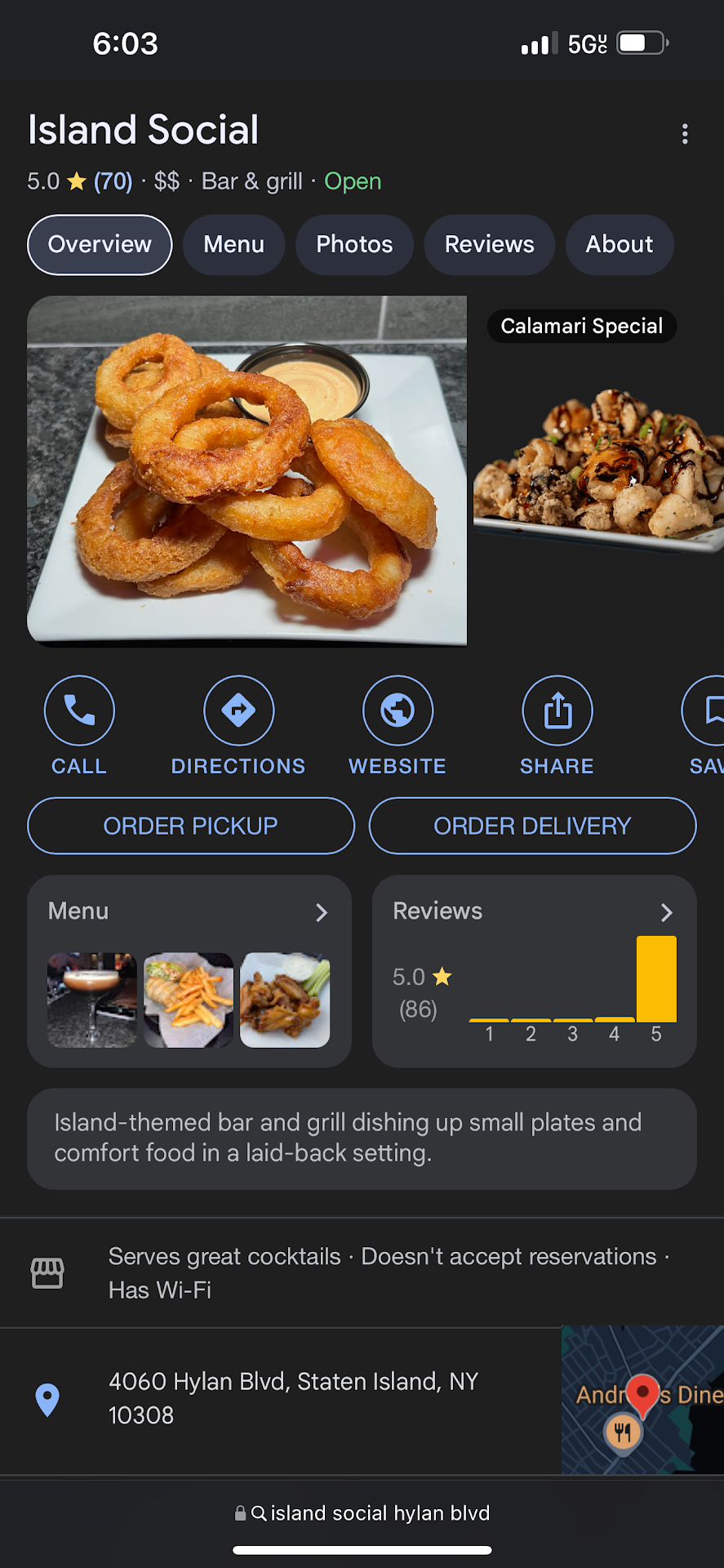Tap the island social hylan blvd address bar

tap(362, 1513)
